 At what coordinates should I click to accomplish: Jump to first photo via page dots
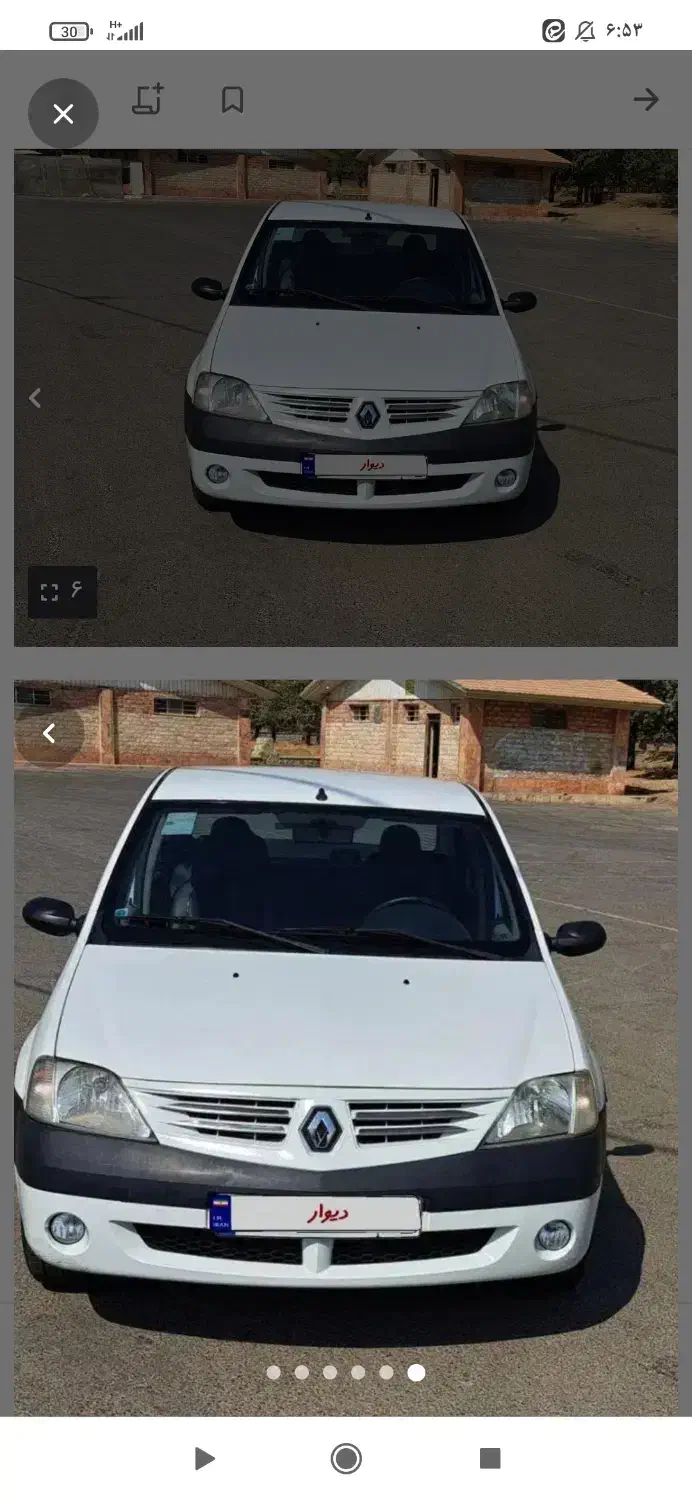pyautogui.click(x=274, y=1372)
